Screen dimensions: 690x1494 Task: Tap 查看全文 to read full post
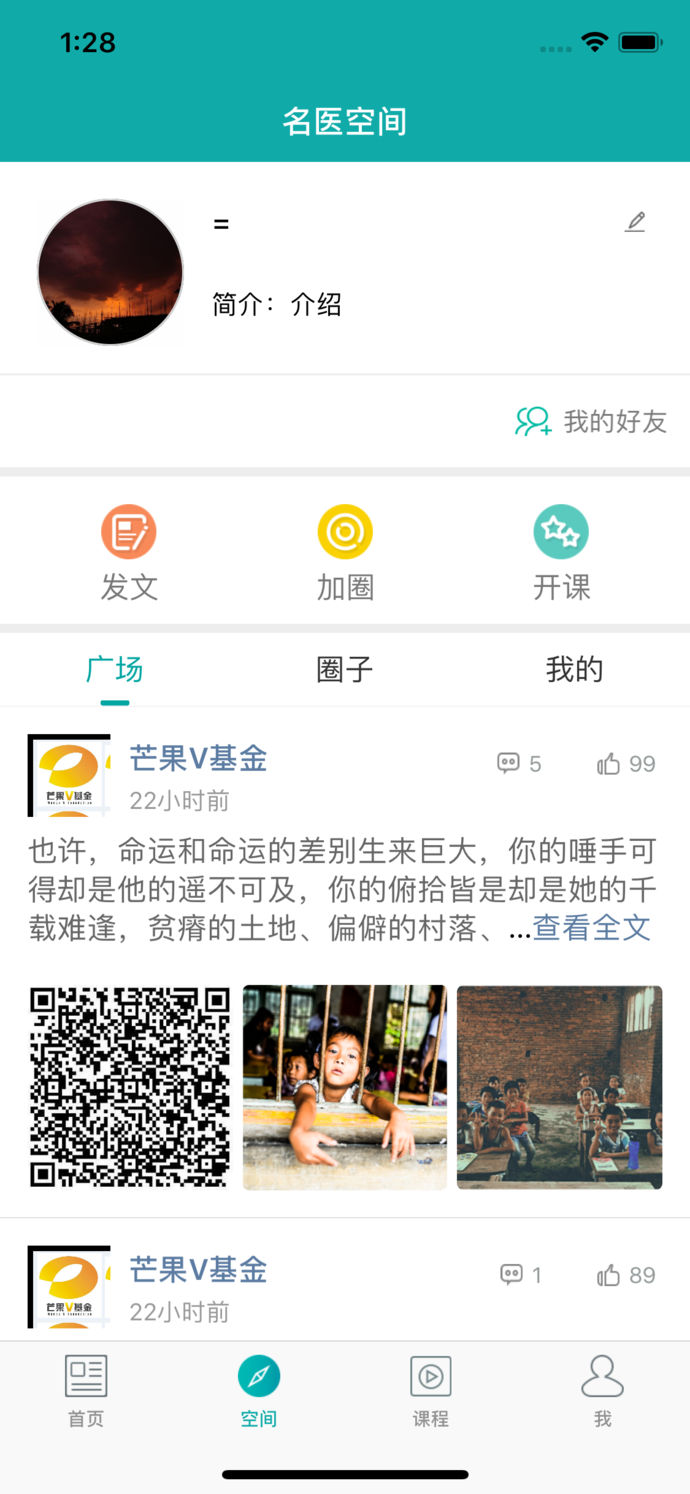pyautogui.click(x=591, y=928)
